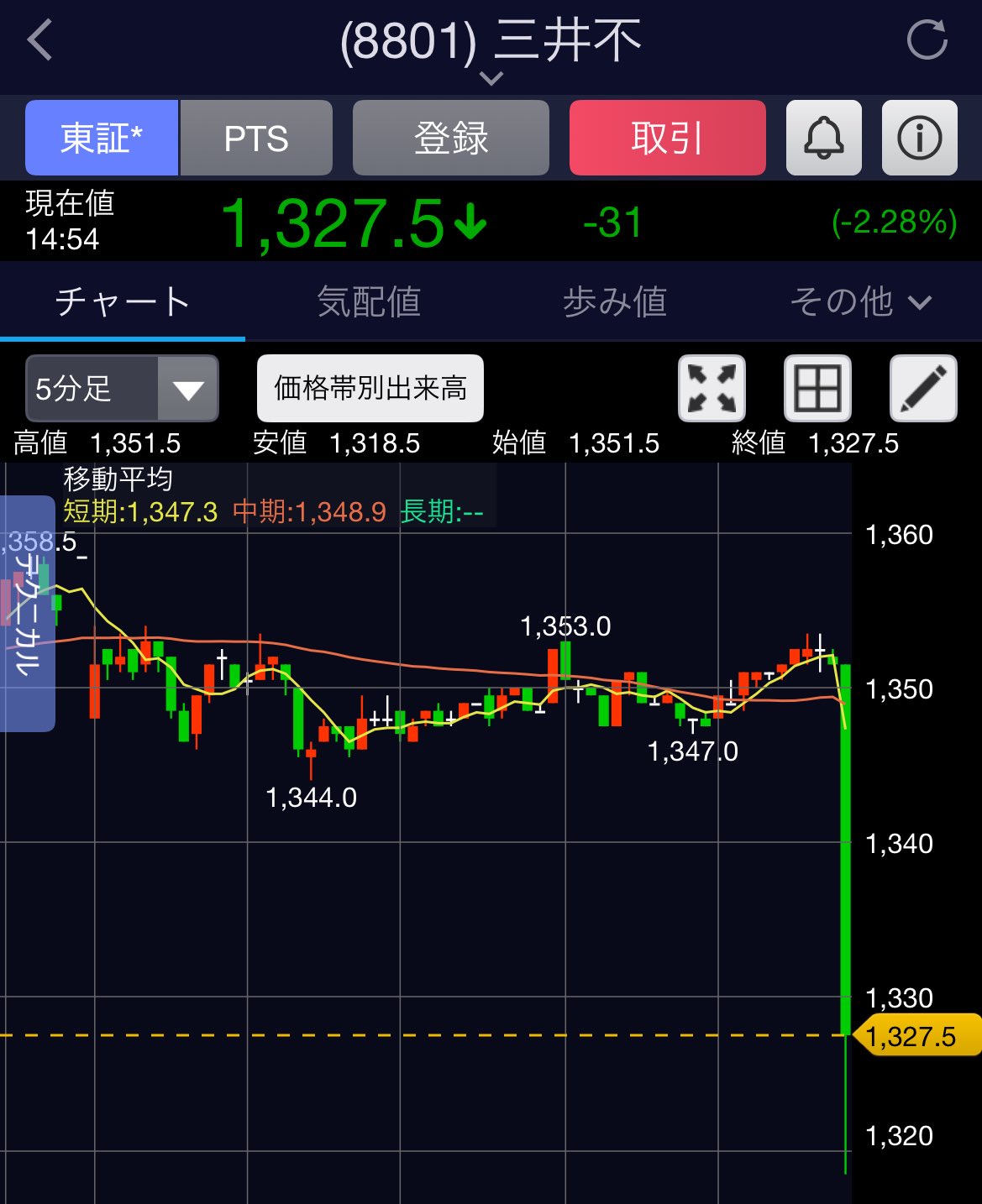This screenshot has height=1204, width=982.
Task: Open the stock info icon
Action: point(919,139)
